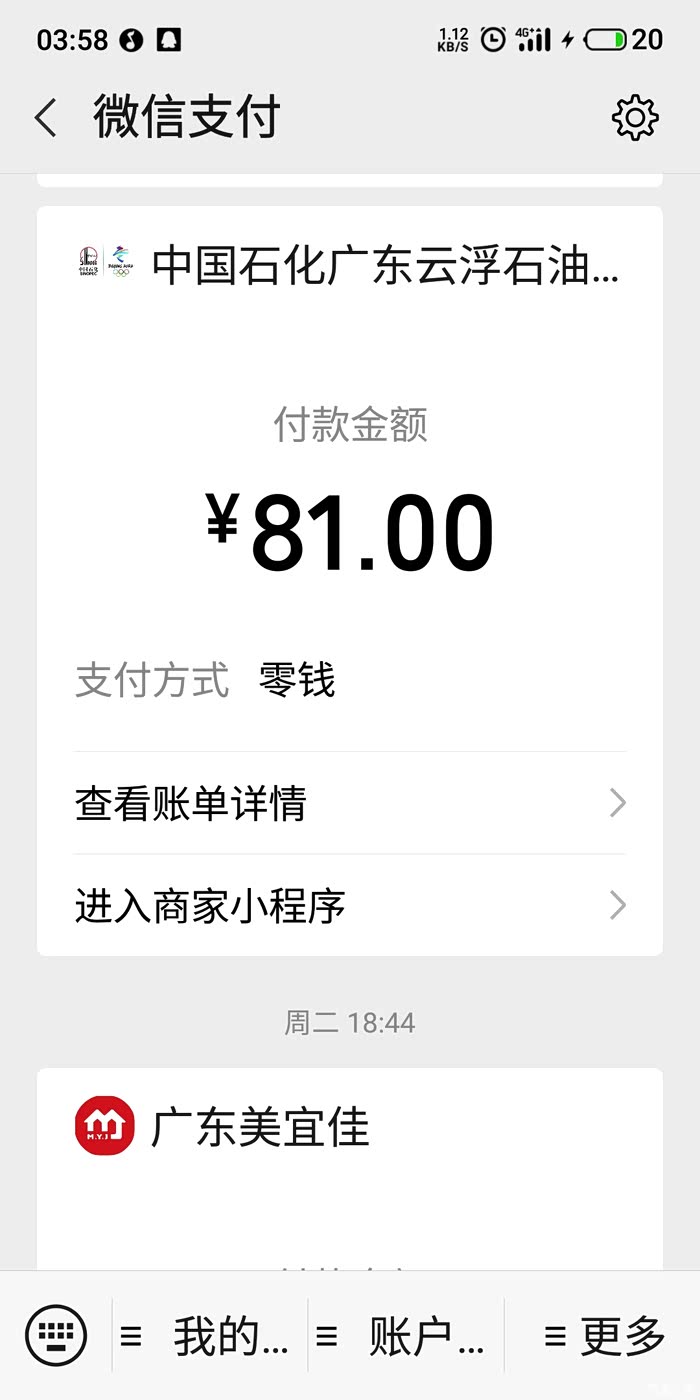700x1400 pixels.
Task: Open 进入商家小程序
Action: click(350, 906)
